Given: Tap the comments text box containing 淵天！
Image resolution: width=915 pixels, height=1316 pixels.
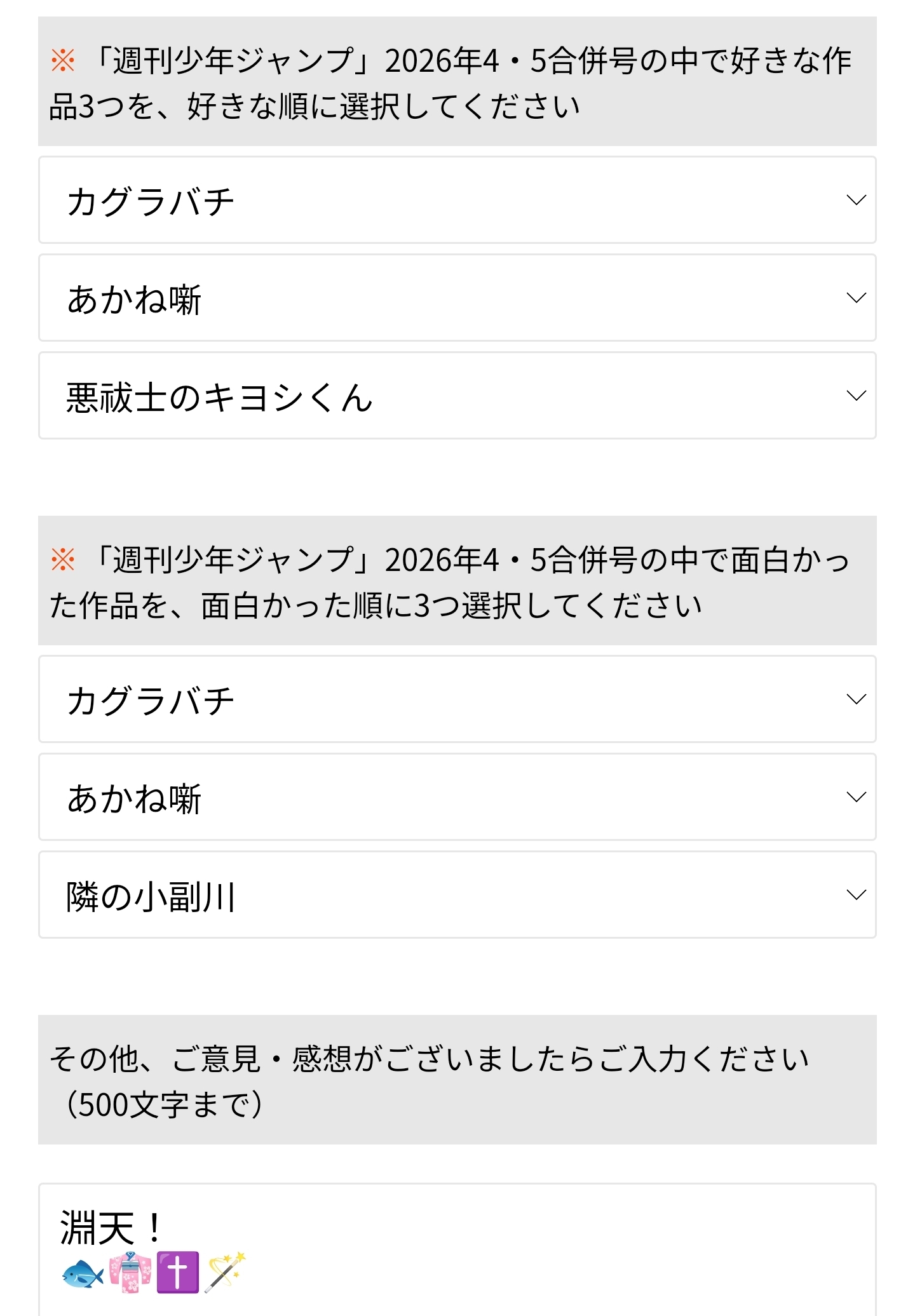Looking at the screenshot, I should point(457,1250).
